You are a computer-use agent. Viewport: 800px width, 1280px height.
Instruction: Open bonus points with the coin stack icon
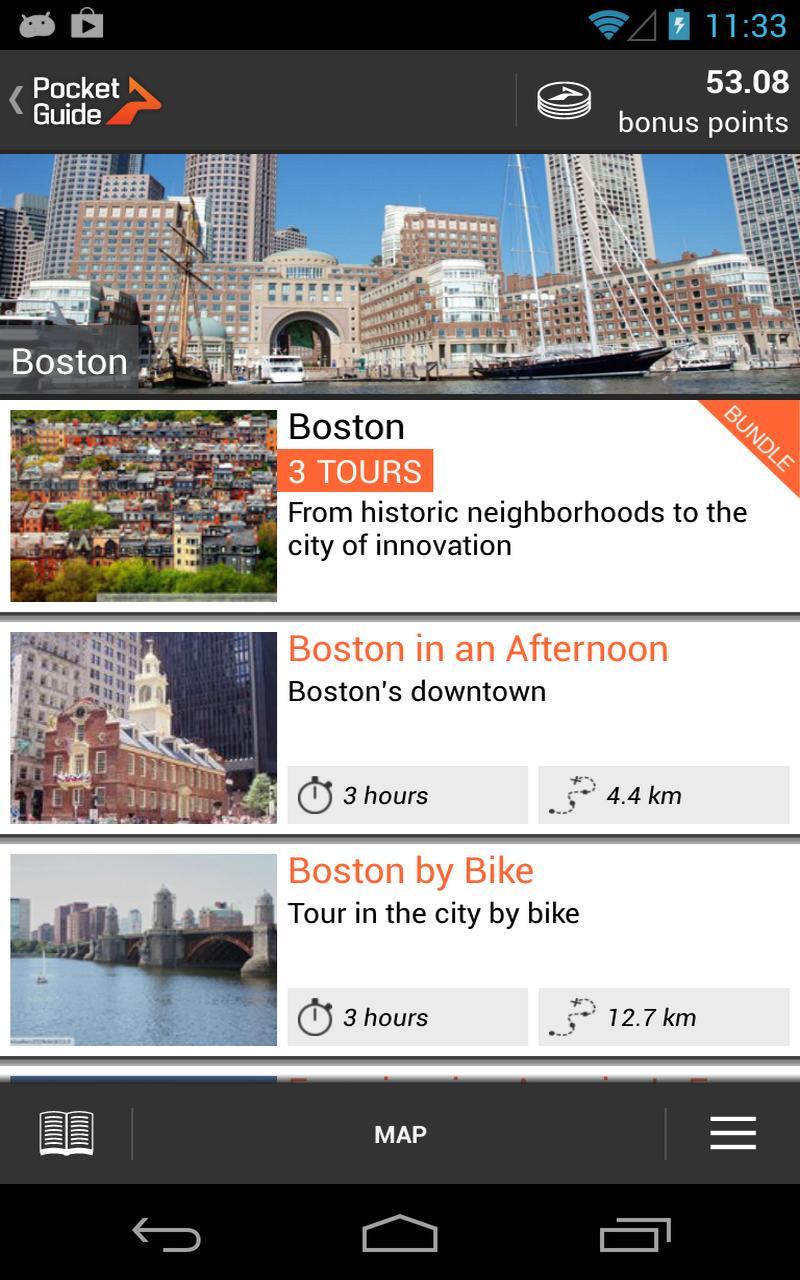(x=564, y=100)
